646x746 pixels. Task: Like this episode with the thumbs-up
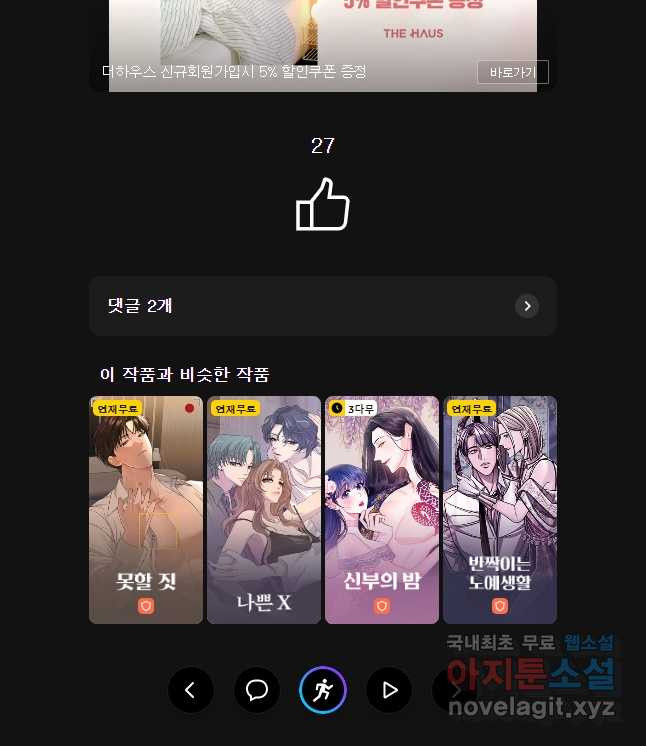tap(323, 204)
